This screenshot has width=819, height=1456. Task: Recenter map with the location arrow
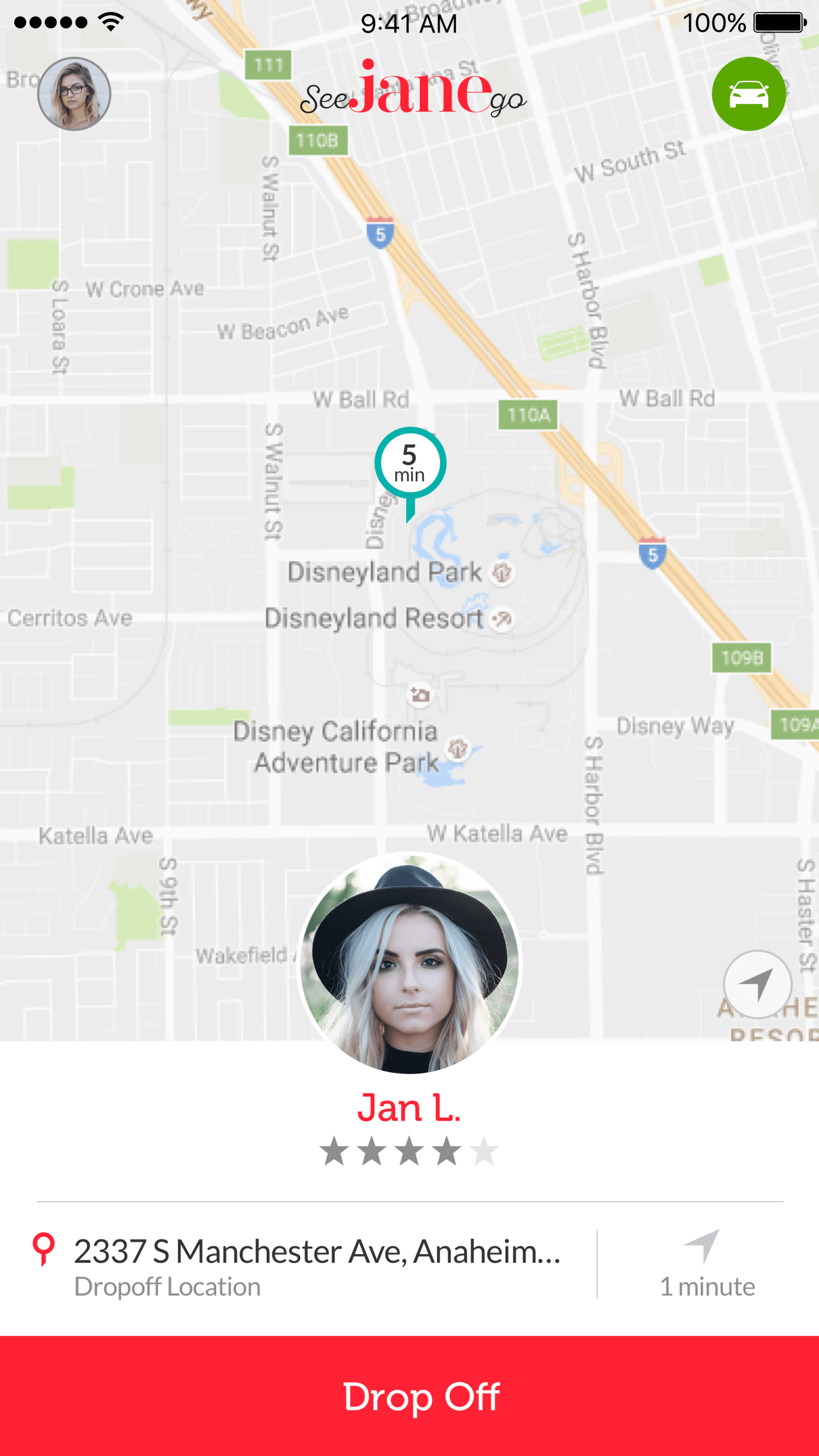pos(757,984)
